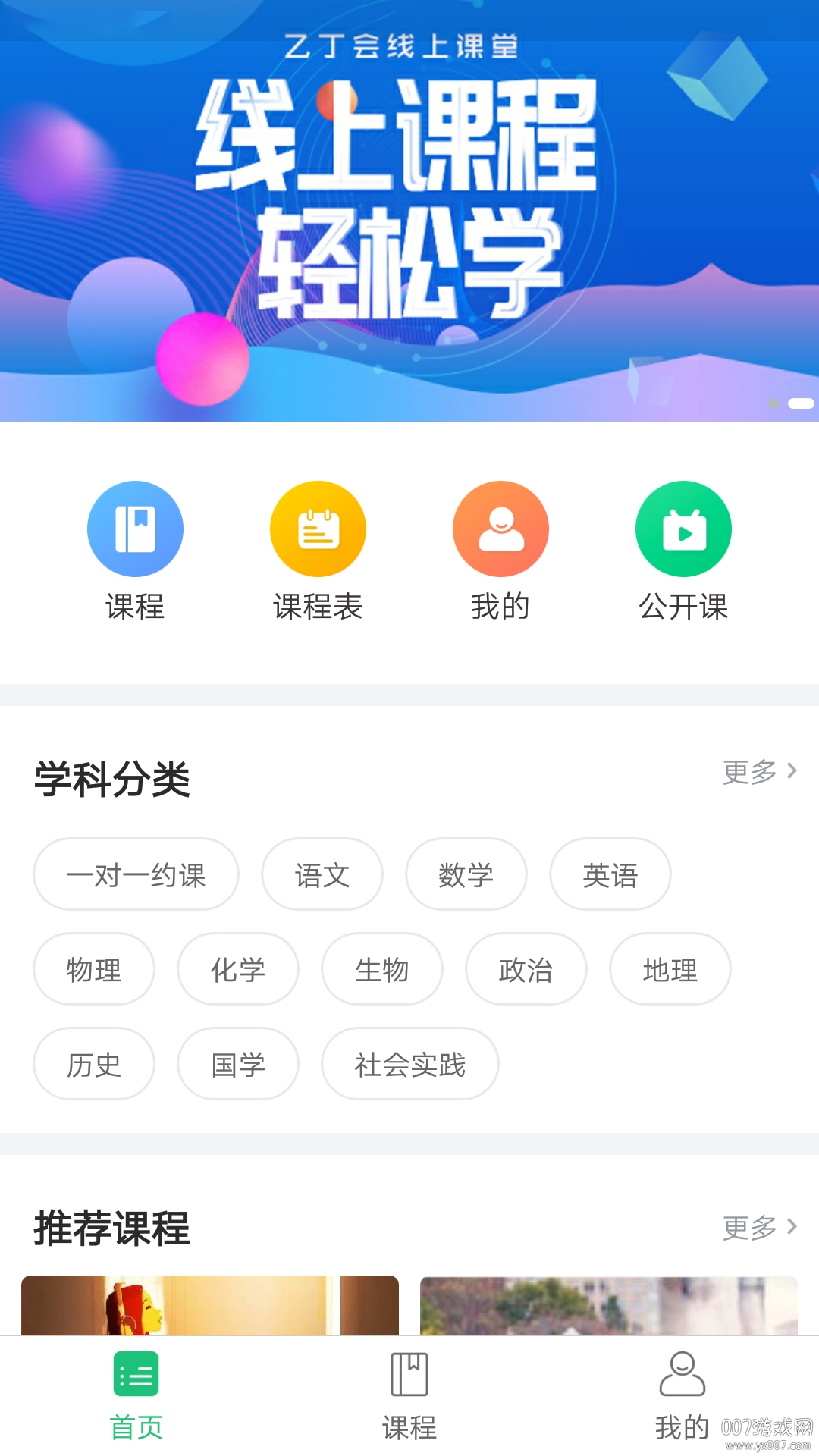Choose the 英语 category
819x1456 pixels.
[610, 874]
